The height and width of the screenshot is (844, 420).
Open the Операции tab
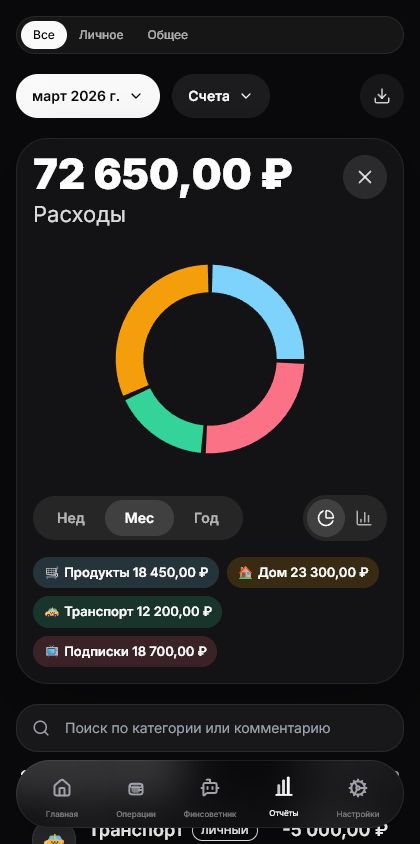(136, 798)
